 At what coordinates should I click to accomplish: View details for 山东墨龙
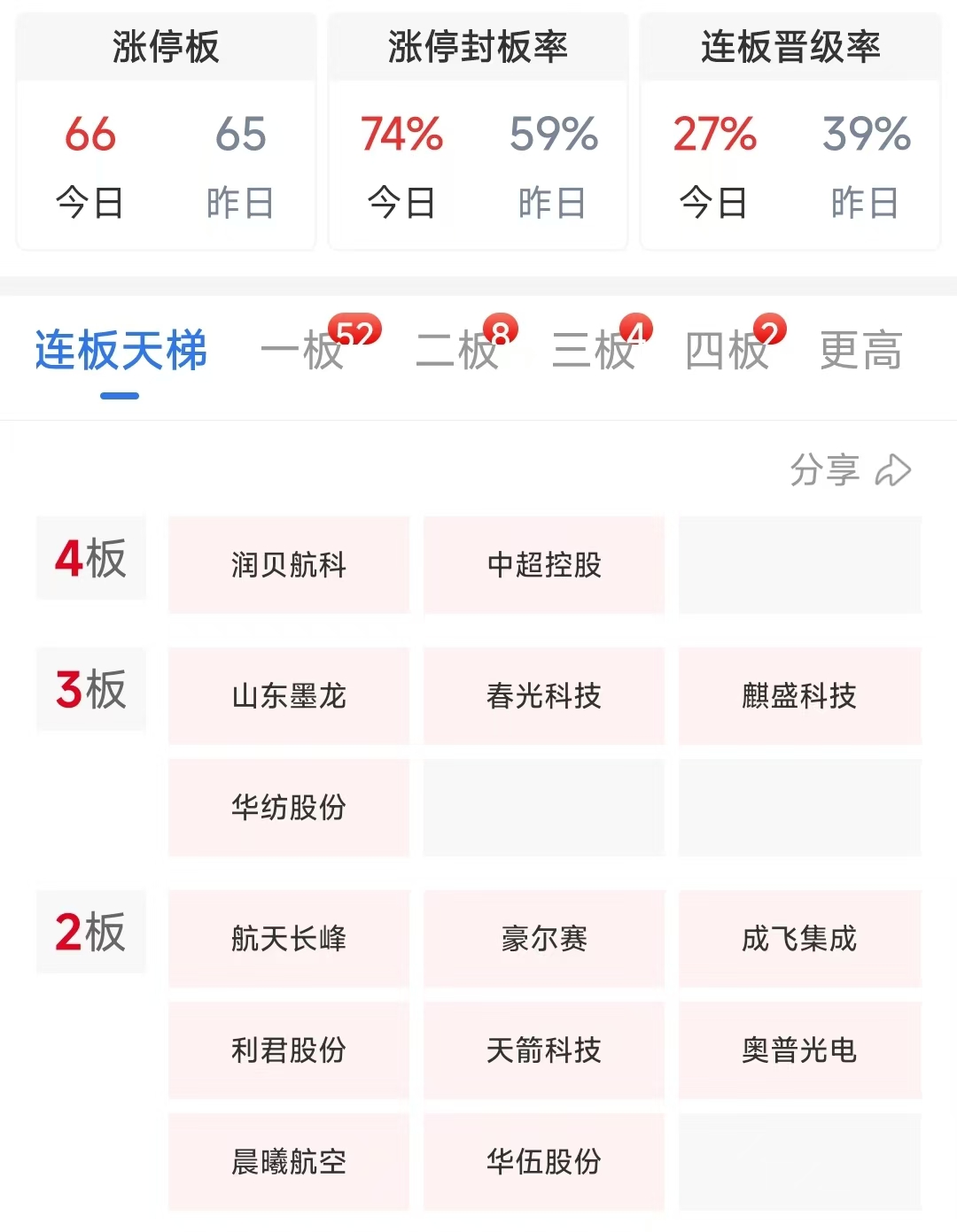[x=289, y=696]
